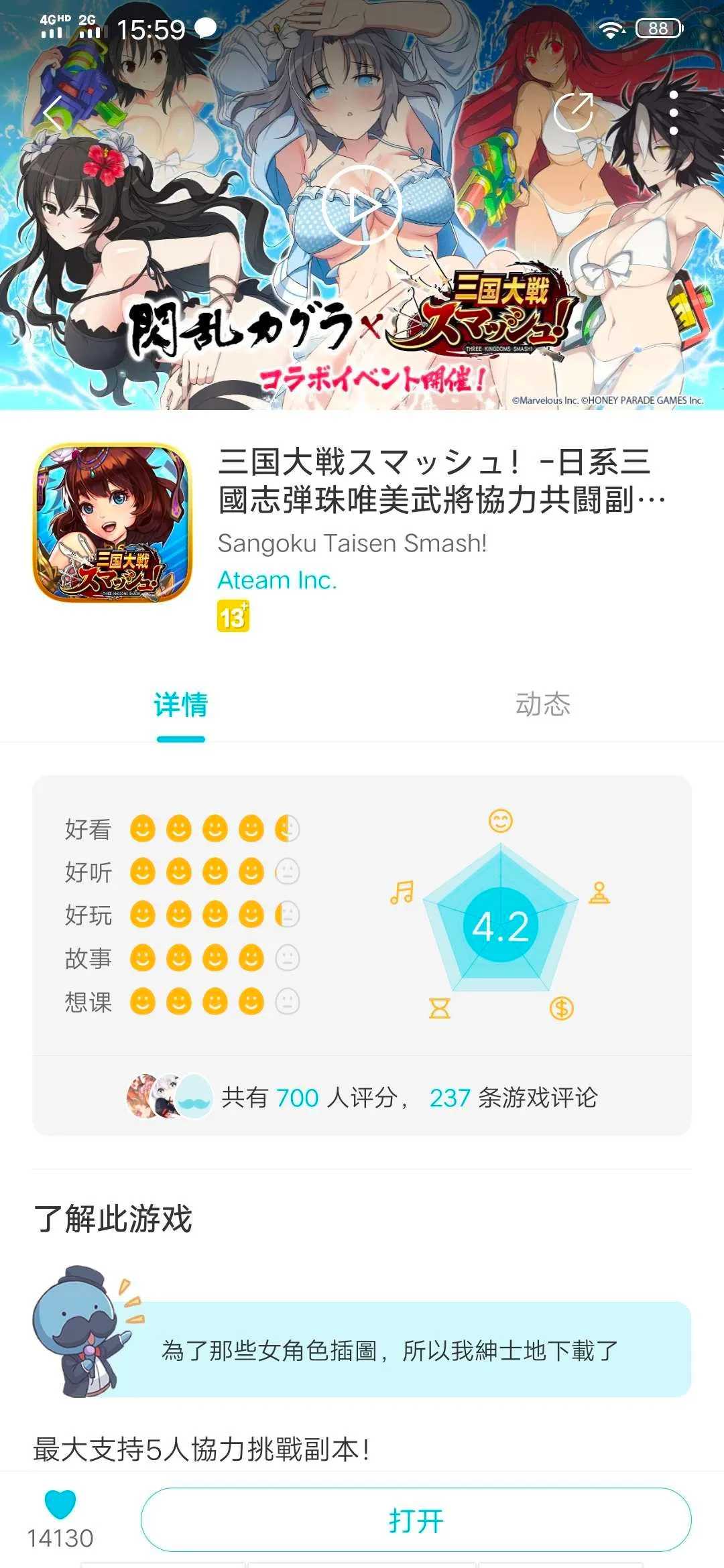Image resolution: width=724 pixels, height=1568 pixels.
Task: Share this game page
Action: pos(574,112)
